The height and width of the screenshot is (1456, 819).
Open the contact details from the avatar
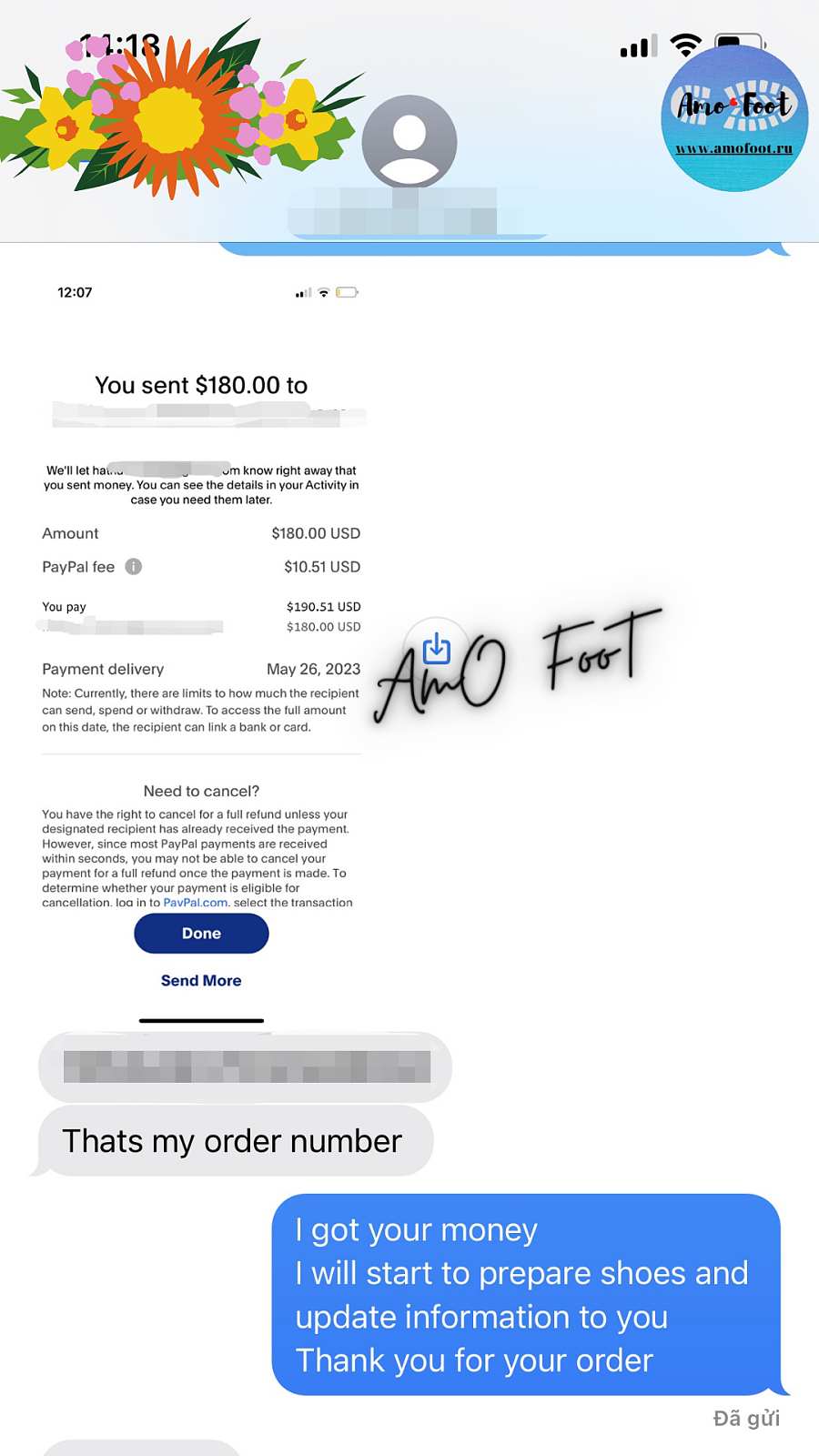point(409,141)
